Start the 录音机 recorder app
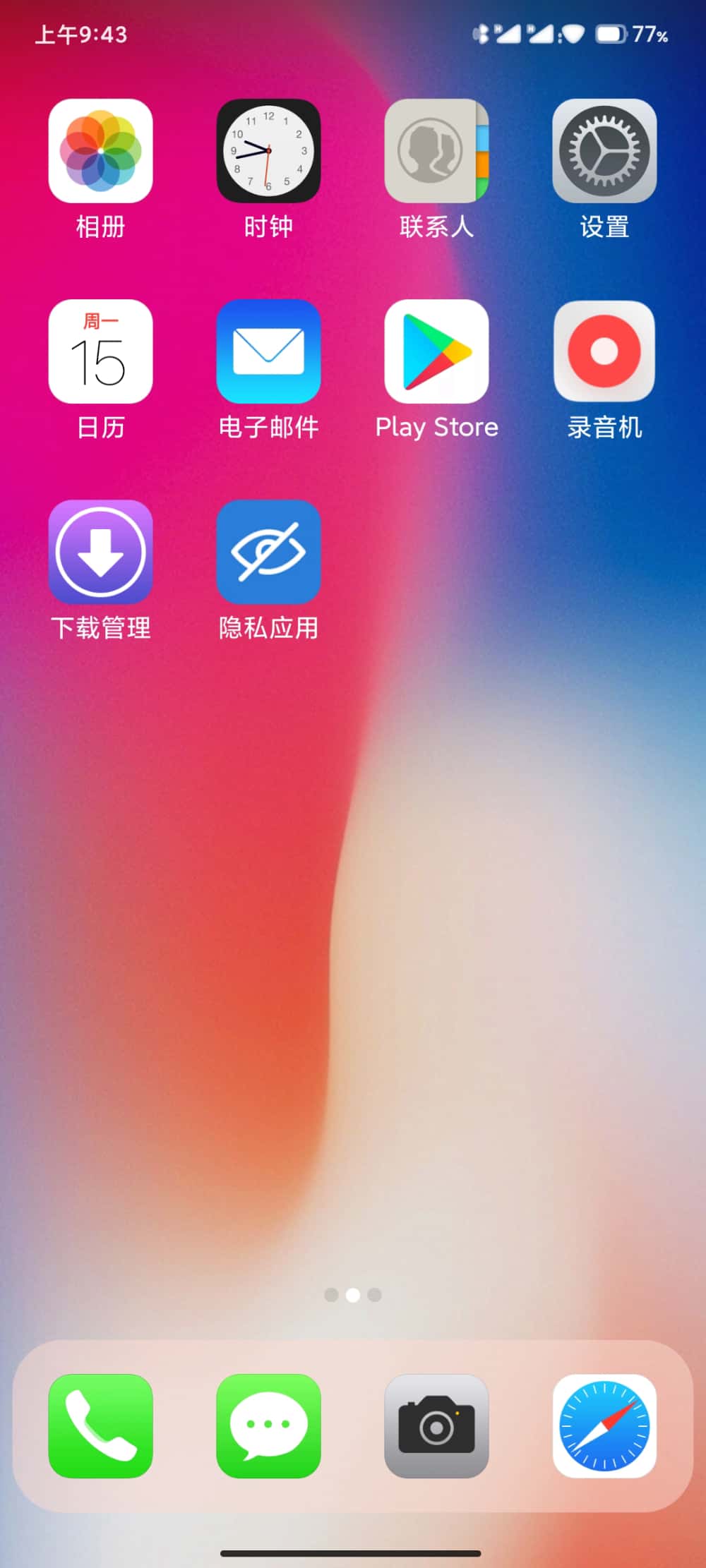706x1568 pixels. coord(604,351)
